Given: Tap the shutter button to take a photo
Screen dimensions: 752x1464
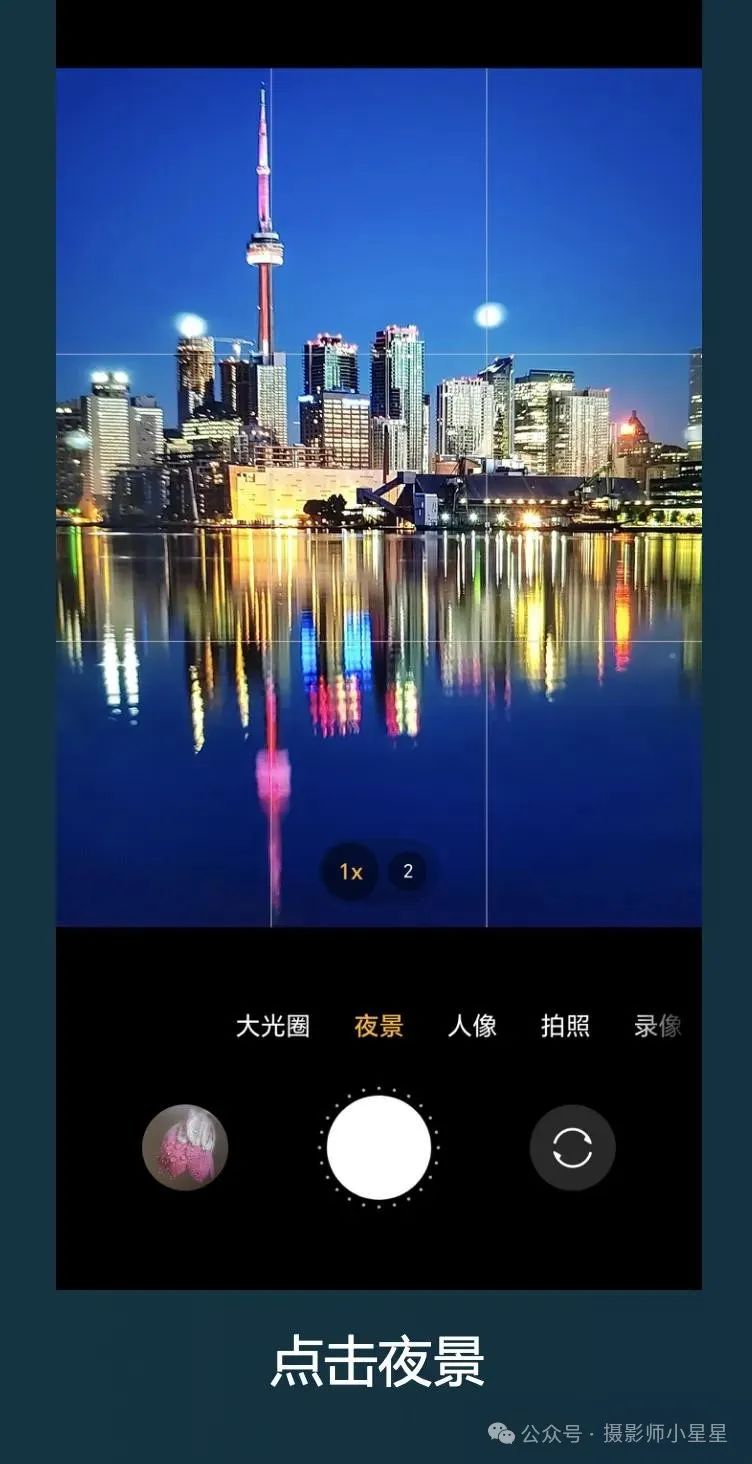Looking at the screenshot, I should tap(379, 1147).
